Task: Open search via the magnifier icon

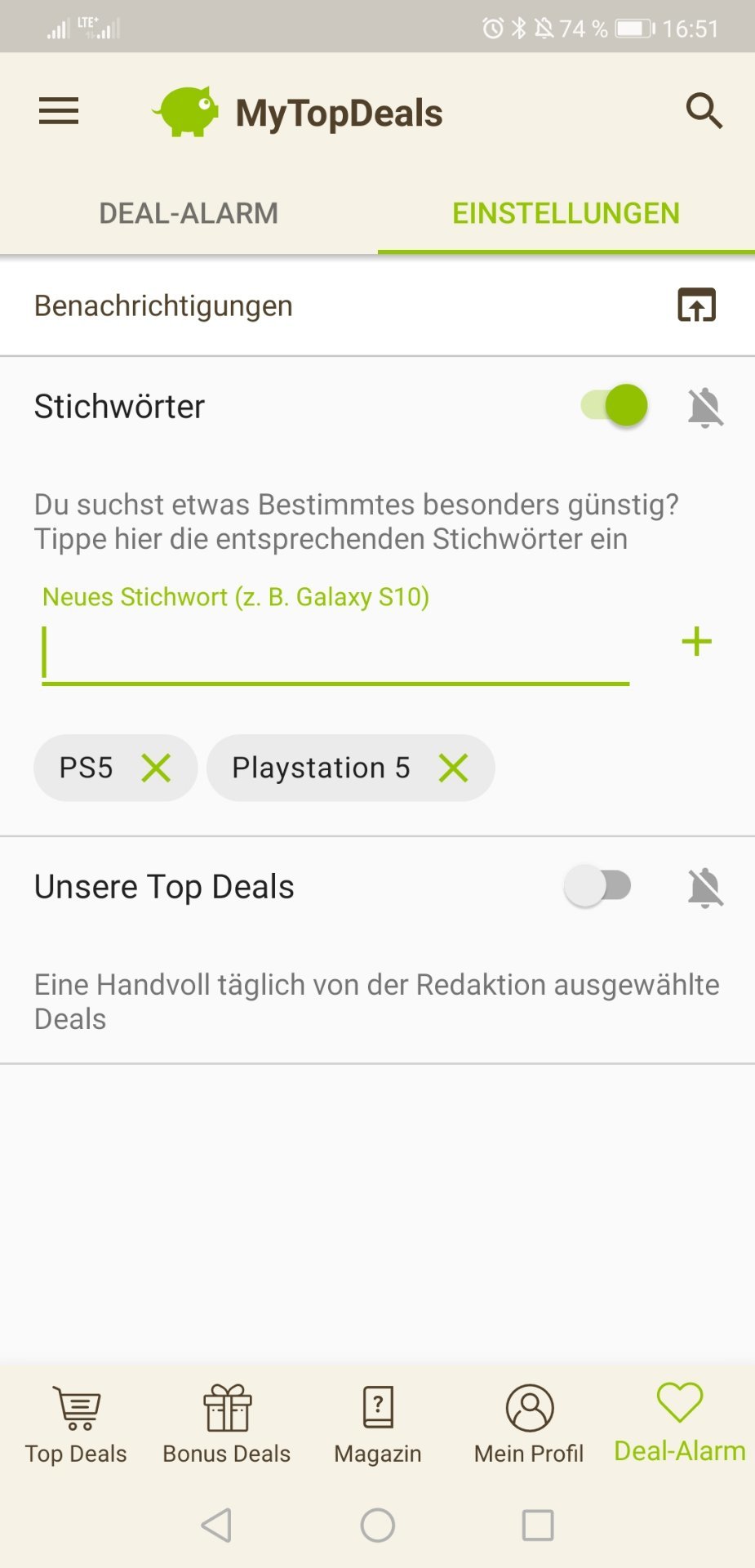Action: click(704, 111)
